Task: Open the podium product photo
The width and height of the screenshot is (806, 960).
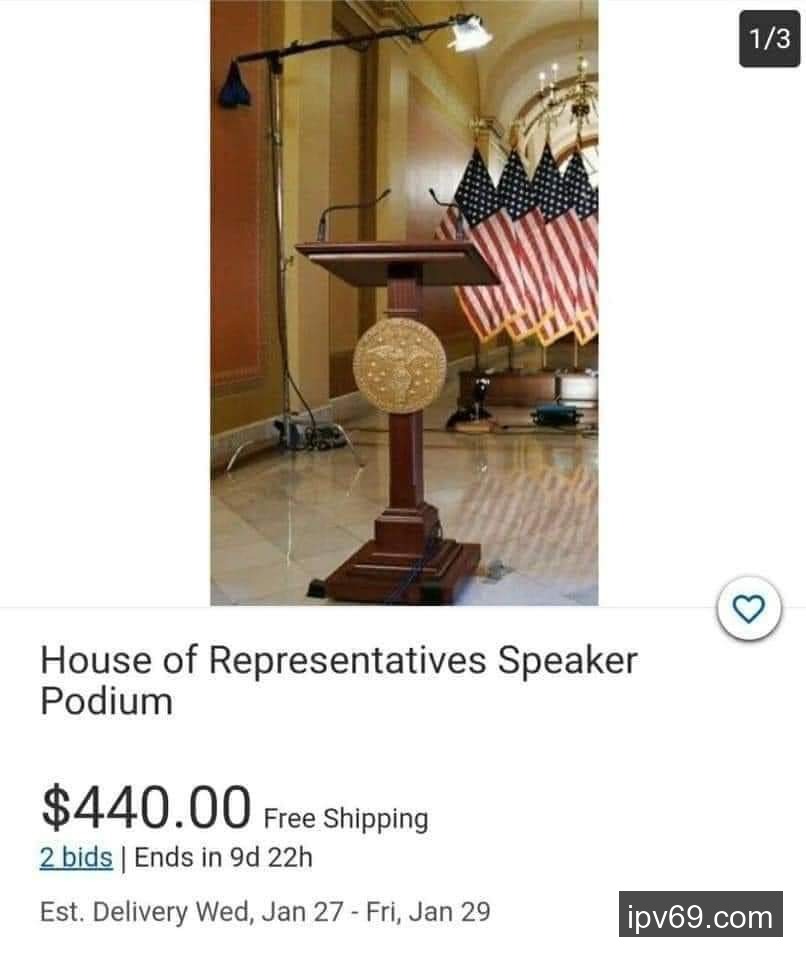Action: (x=404, y=302)
